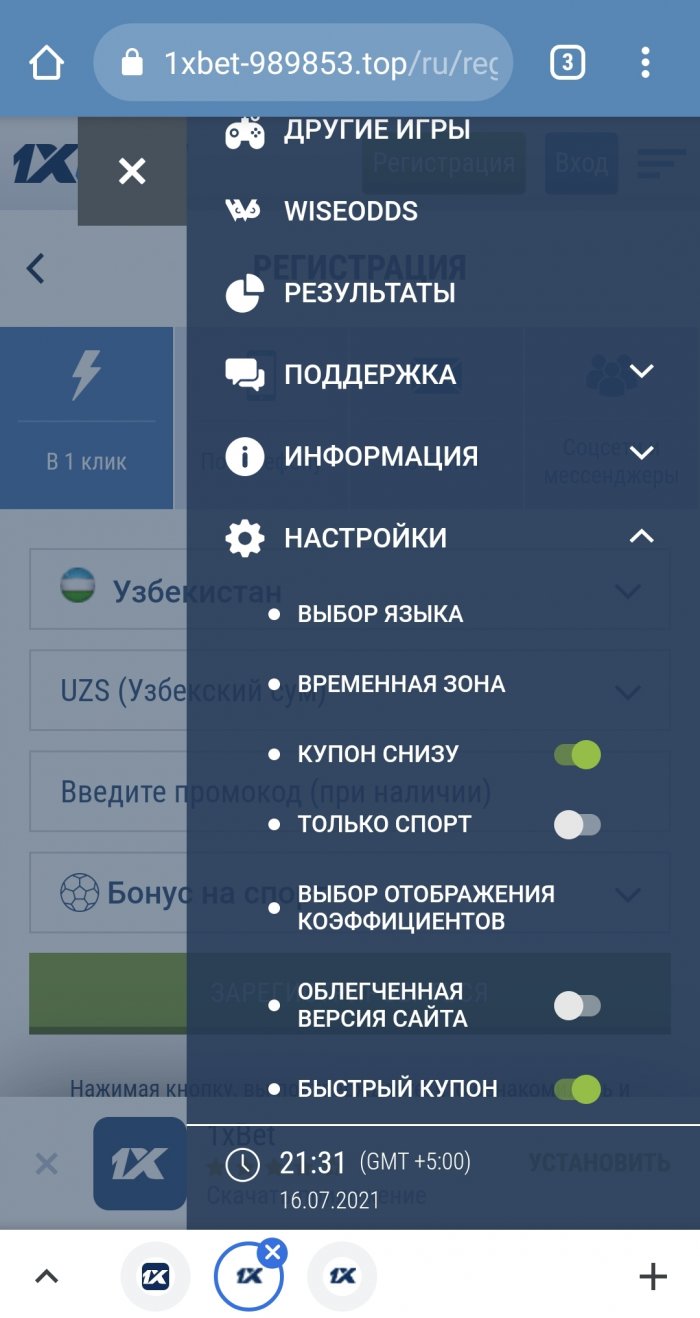Turn off Быстрый купон switch
This screenshot has width=700, height=1318.
coord(578,1088)
